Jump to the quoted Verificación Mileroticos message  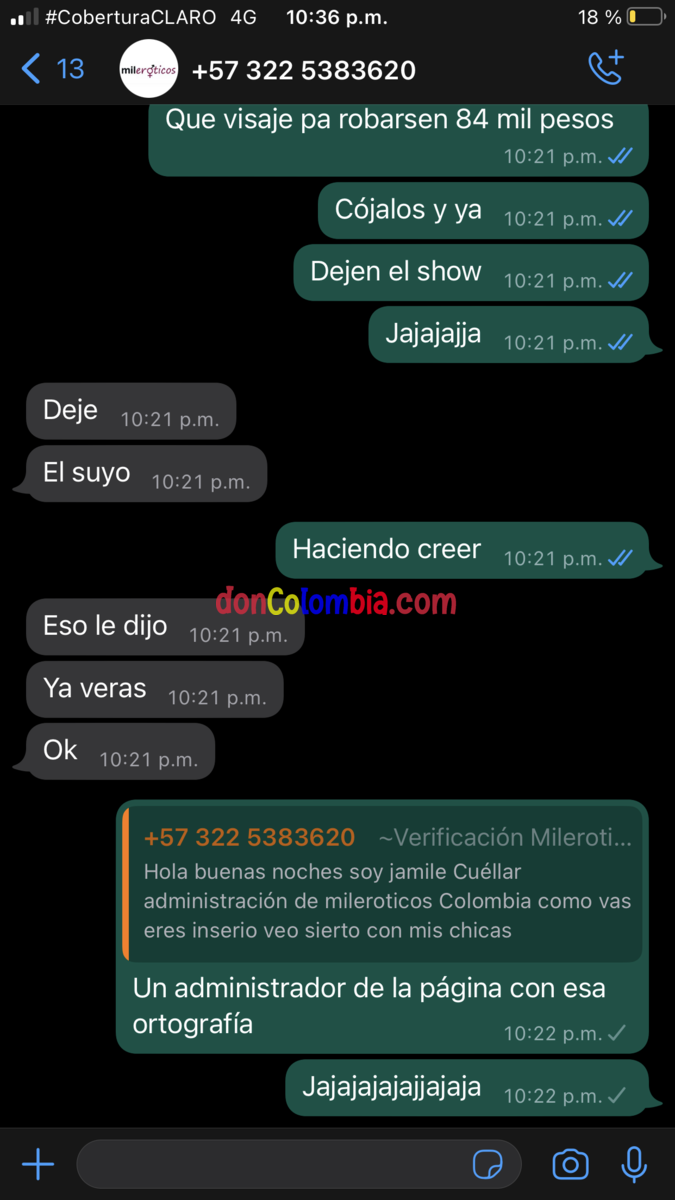point(382,883)
